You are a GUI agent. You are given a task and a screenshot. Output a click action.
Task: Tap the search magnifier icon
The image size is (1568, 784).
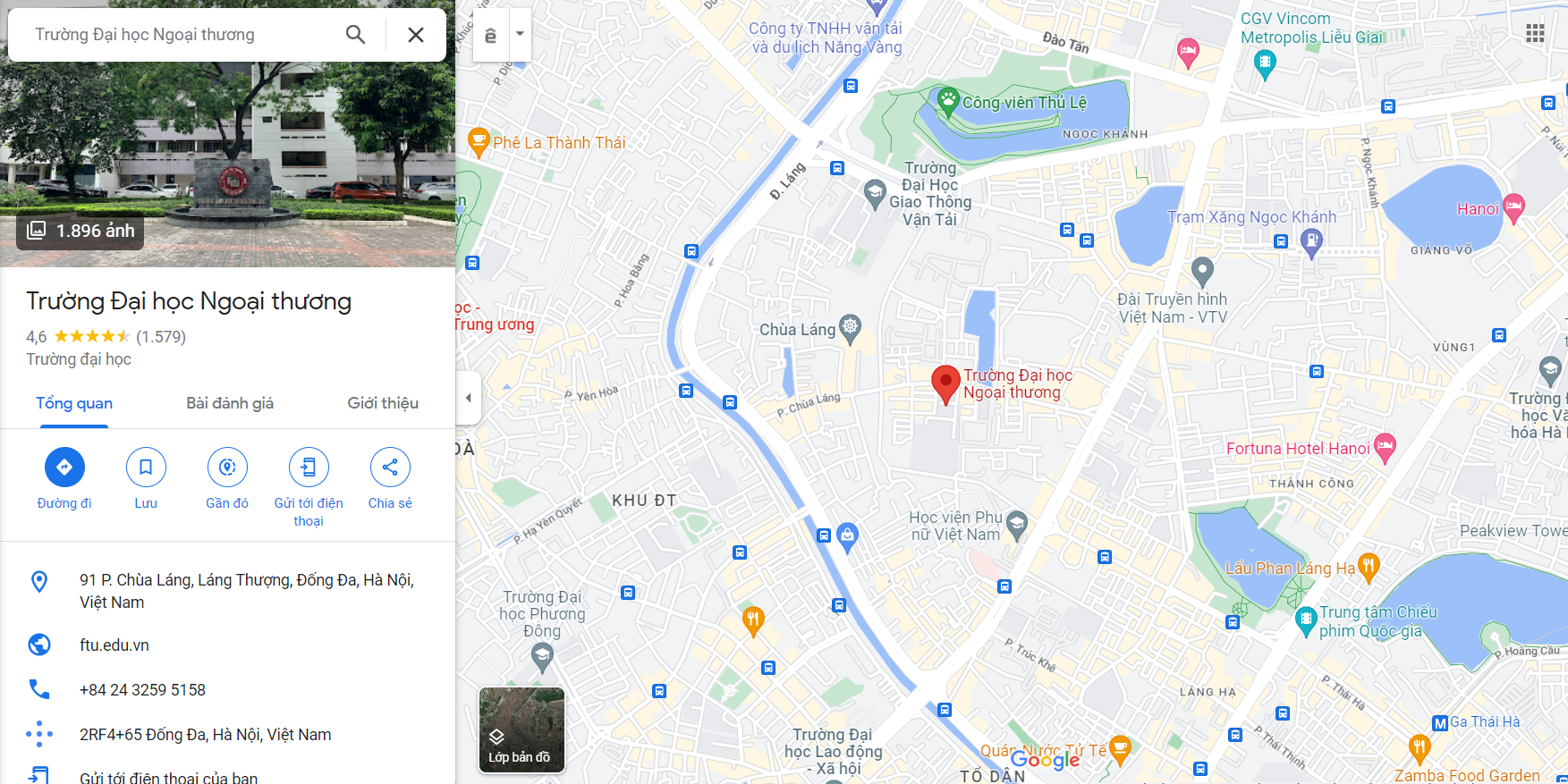tap(355, 35)
